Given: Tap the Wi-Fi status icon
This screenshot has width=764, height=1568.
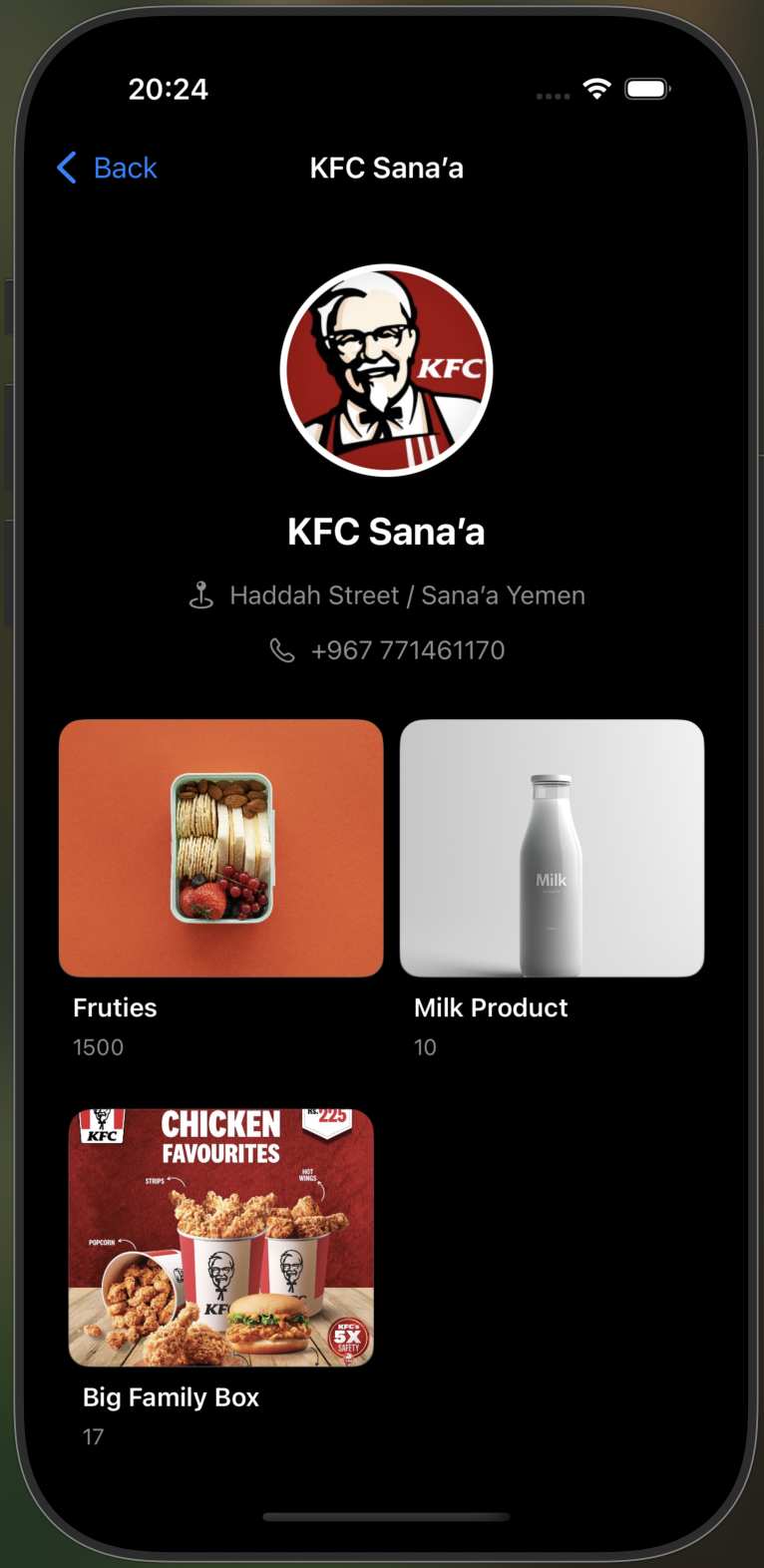Looking at the screenshot, I should coord(595,88).
